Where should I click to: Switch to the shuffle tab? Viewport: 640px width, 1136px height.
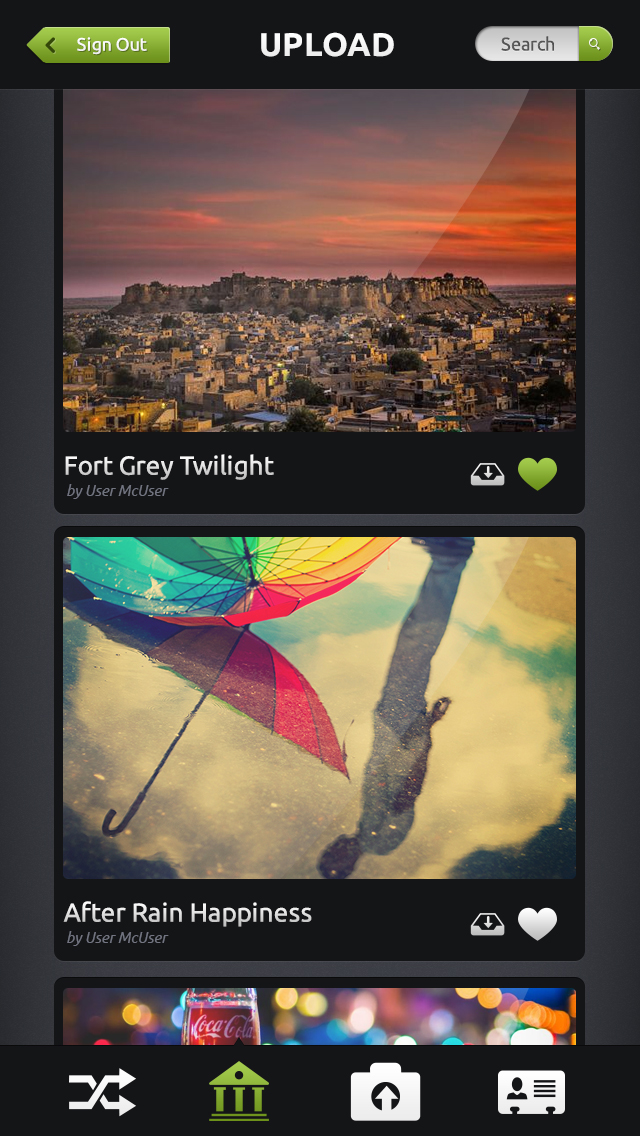(102, 1092)
